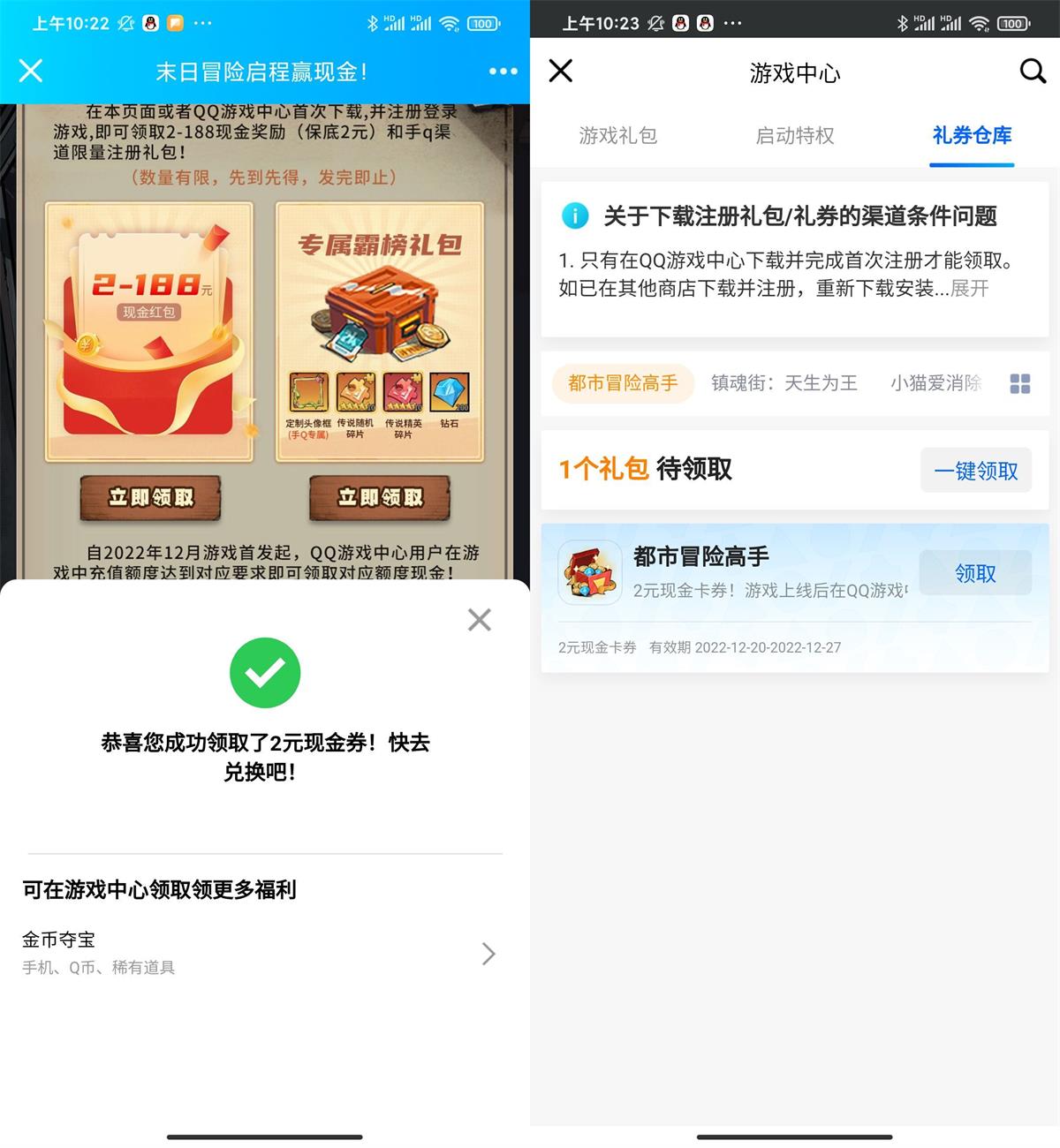Open the all-games grid icon
Screen dimensions: 1060x1148
click(x=1020, y=383)
